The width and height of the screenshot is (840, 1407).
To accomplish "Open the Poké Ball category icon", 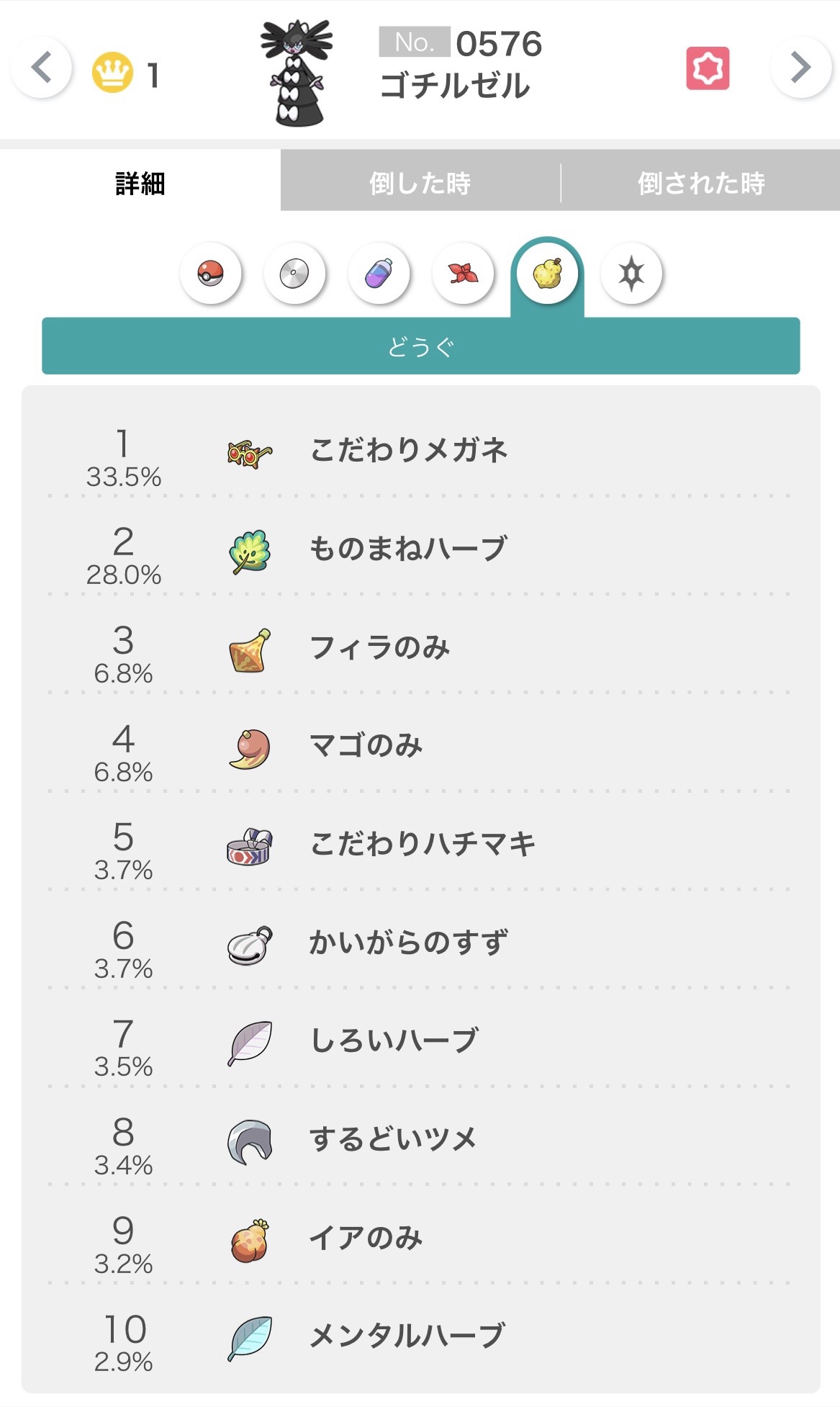I will [211, 274].
